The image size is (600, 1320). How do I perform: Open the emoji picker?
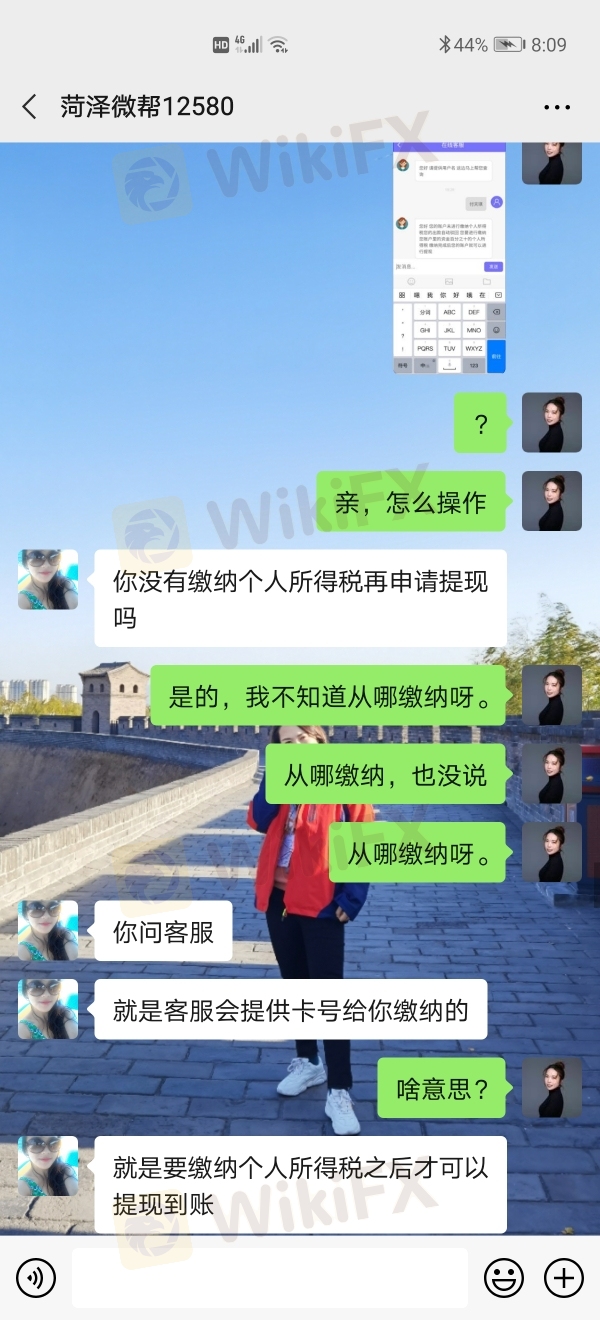(504, 1277)
